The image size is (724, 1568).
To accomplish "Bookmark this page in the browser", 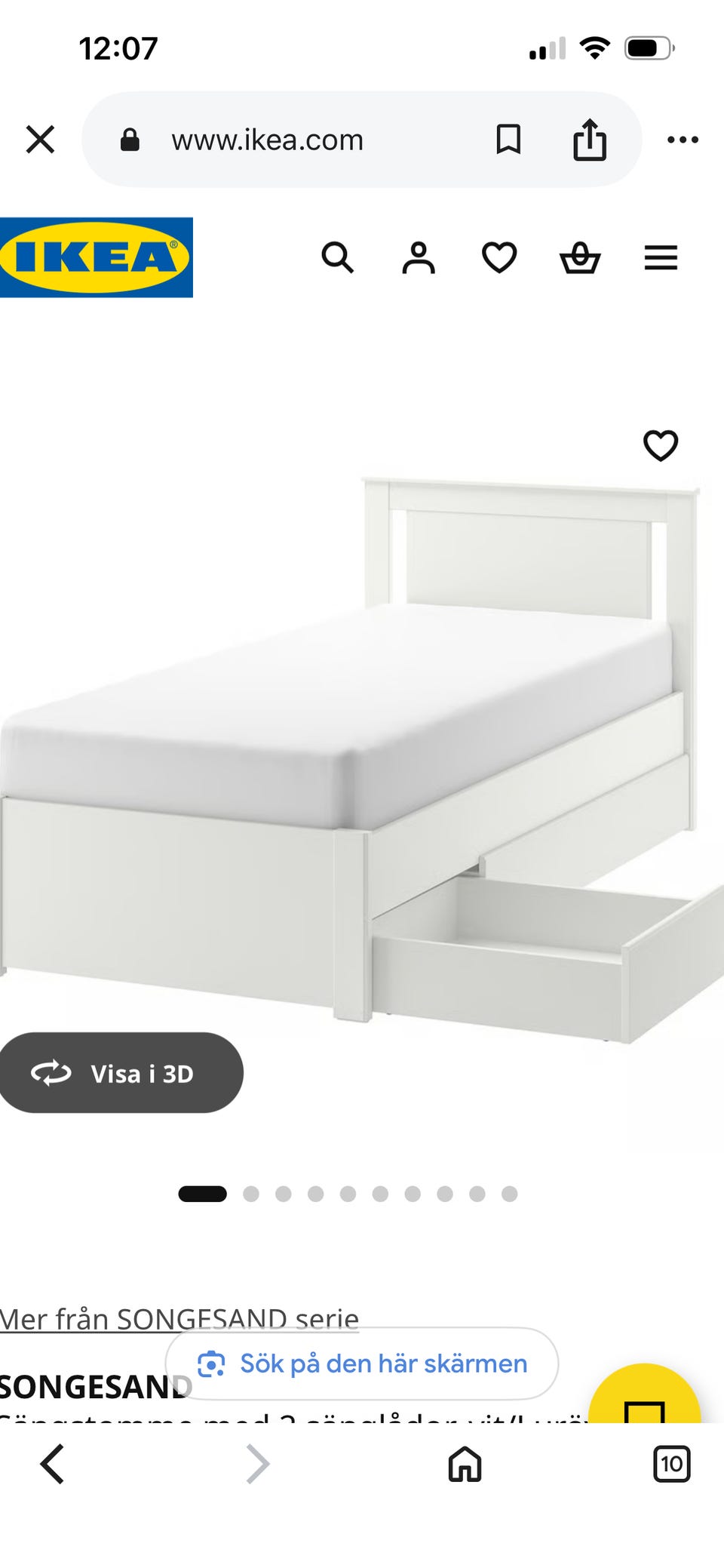I will (x=508, y=140).
